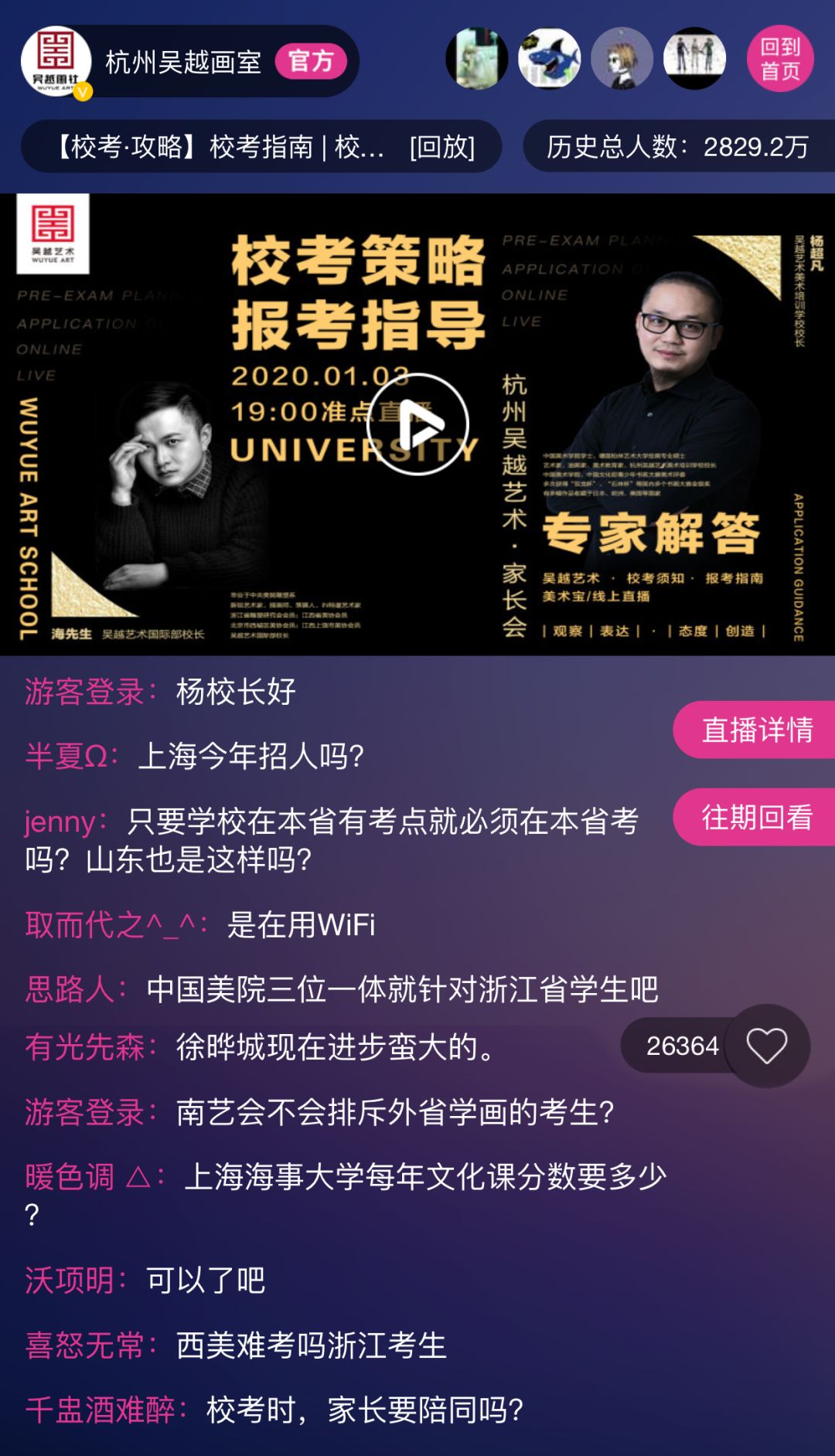Play the live replay video
The height and width of the screenshot is (1456, 835).
pyautogui.click(x=417, y=424)
